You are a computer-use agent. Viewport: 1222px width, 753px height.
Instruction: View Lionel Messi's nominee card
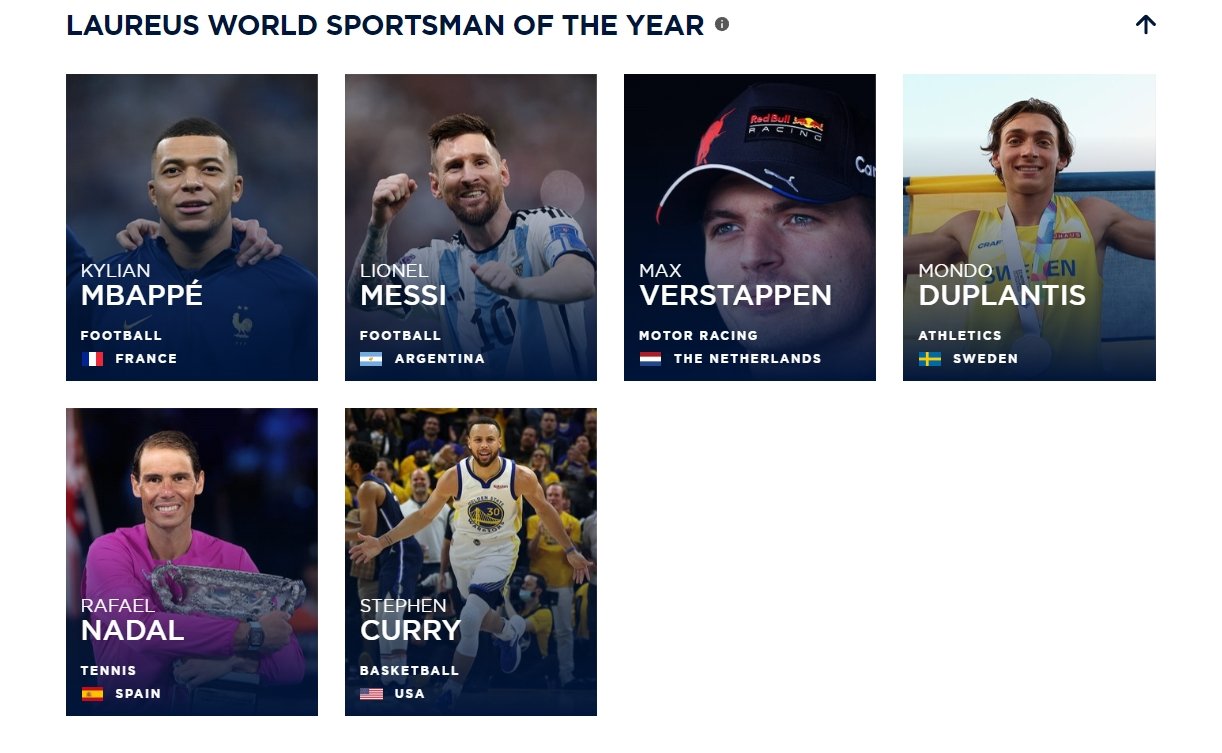471,227
